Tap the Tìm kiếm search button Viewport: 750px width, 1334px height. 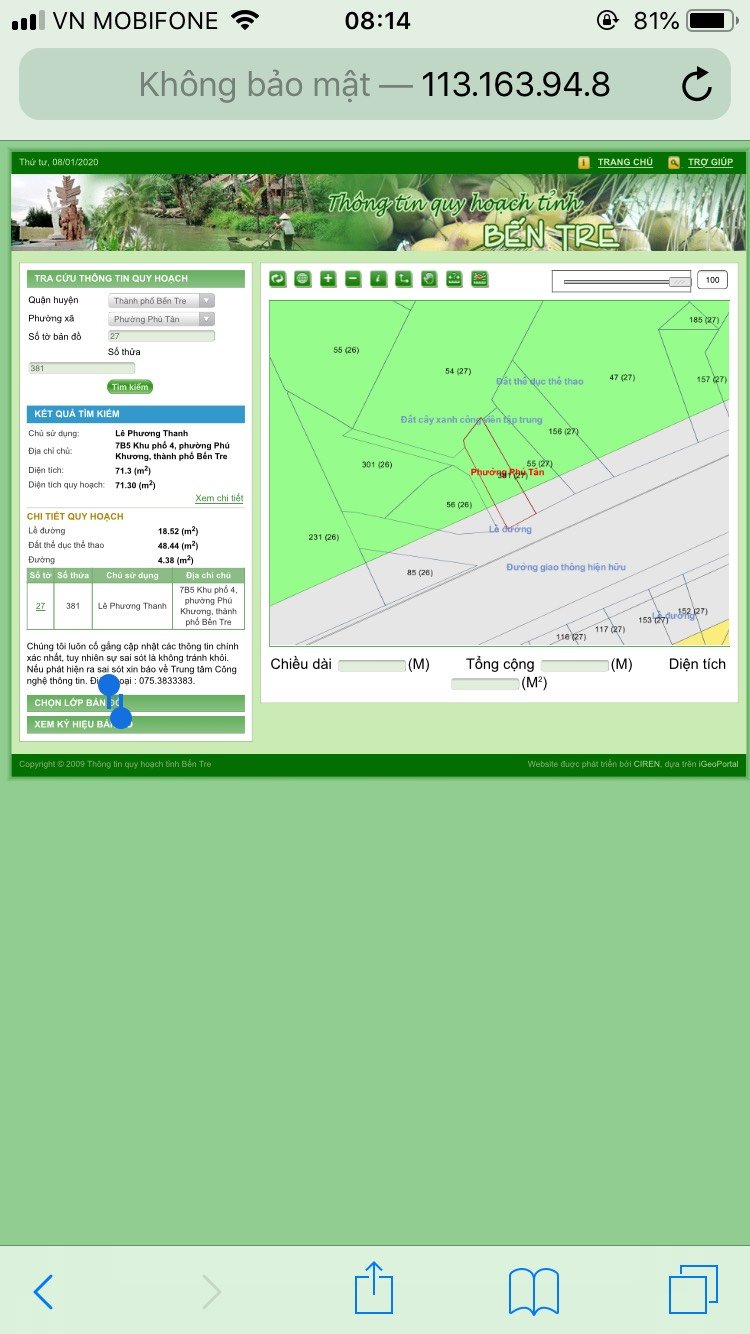click(x=130, y=387)
